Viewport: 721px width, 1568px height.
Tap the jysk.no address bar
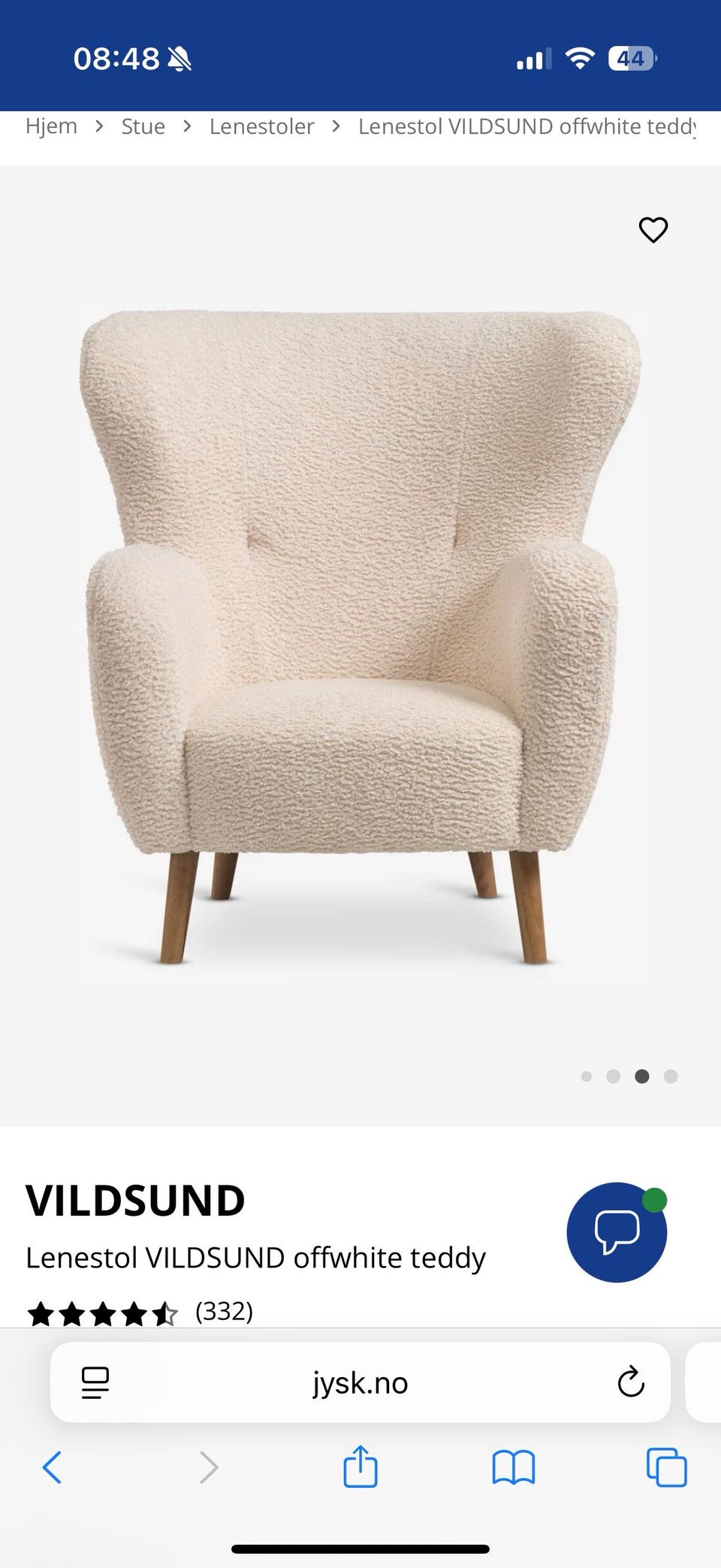coord(360,1382)
